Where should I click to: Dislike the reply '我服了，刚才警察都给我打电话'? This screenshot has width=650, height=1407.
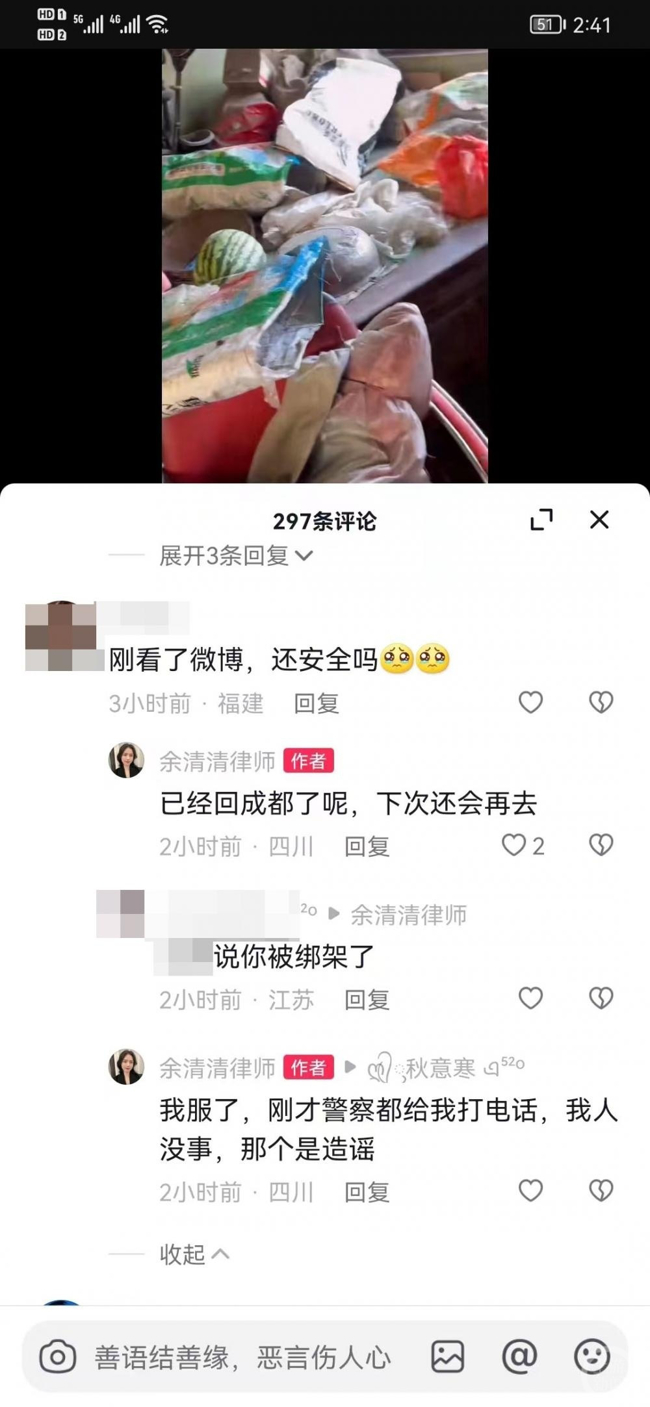(600, 1191)
